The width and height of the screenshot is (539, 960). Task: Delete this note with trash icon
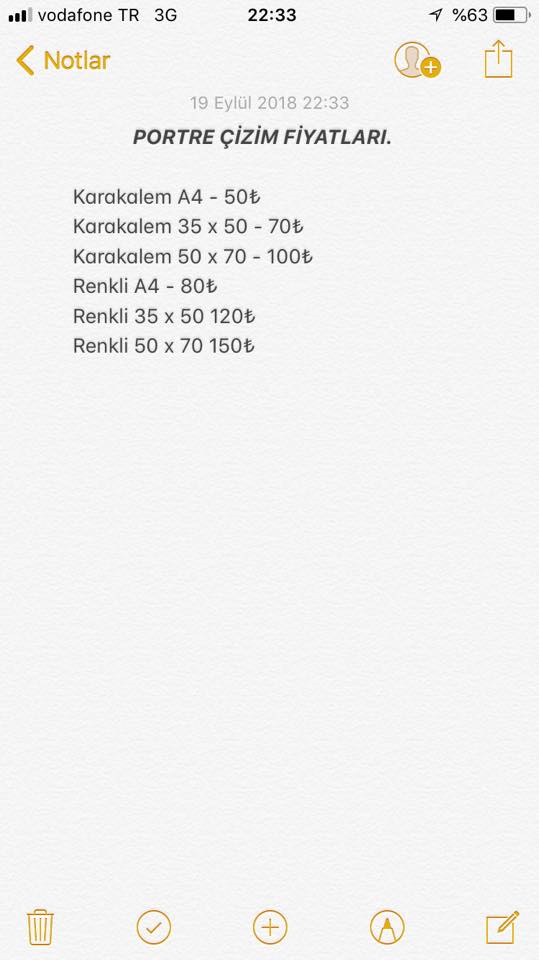coord(40,928)
